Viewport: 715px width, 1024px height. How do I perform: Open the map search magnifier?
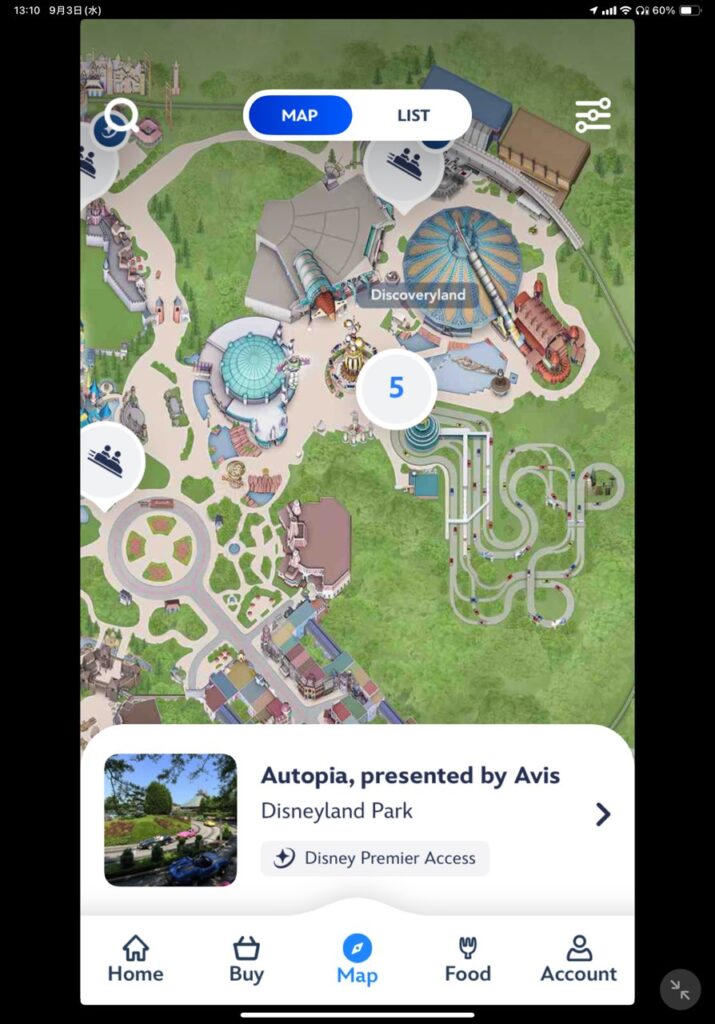(x=121, y=117)
